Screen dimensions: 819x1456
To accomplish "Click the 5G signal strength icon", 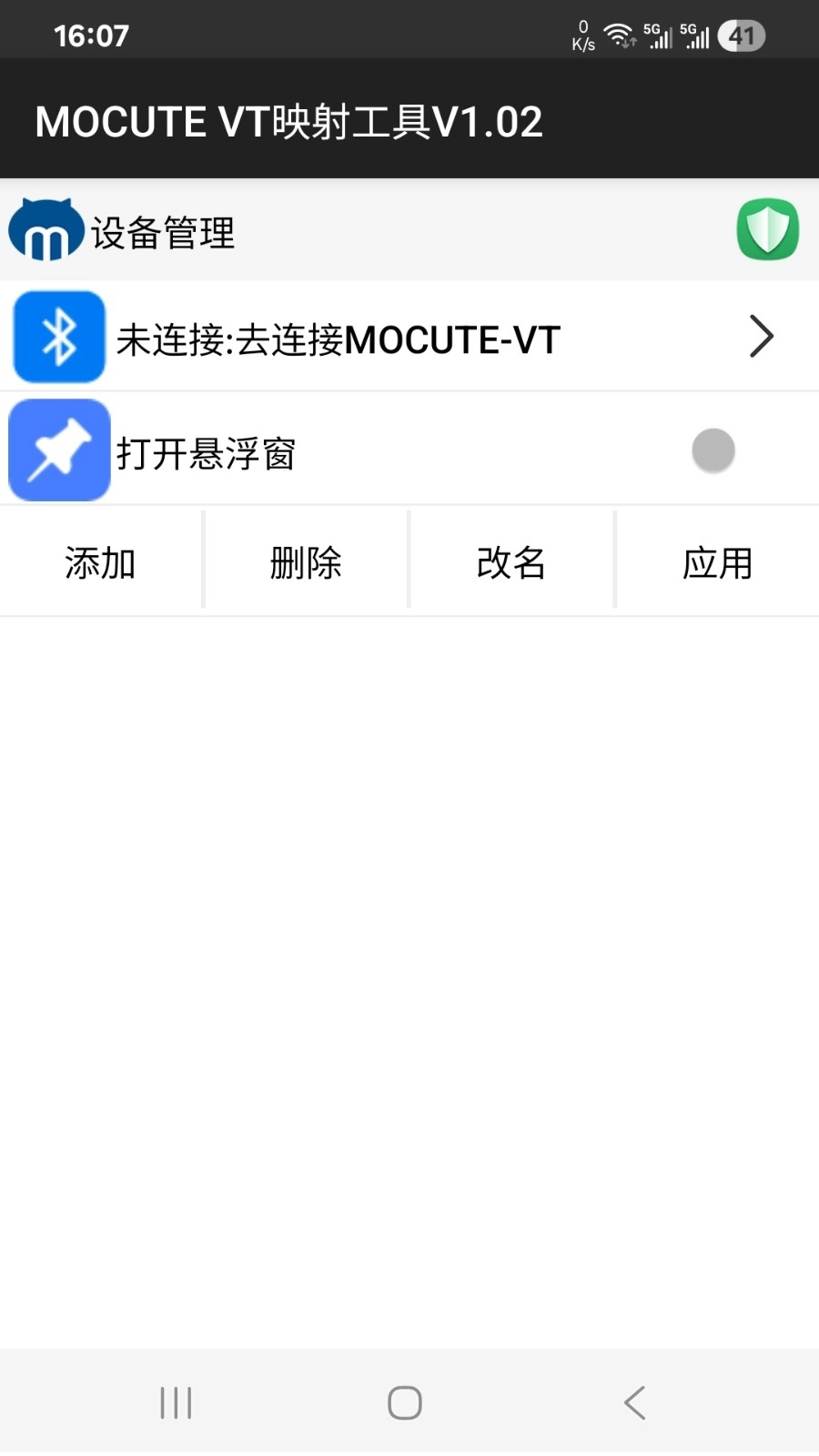I will [659, 35].
